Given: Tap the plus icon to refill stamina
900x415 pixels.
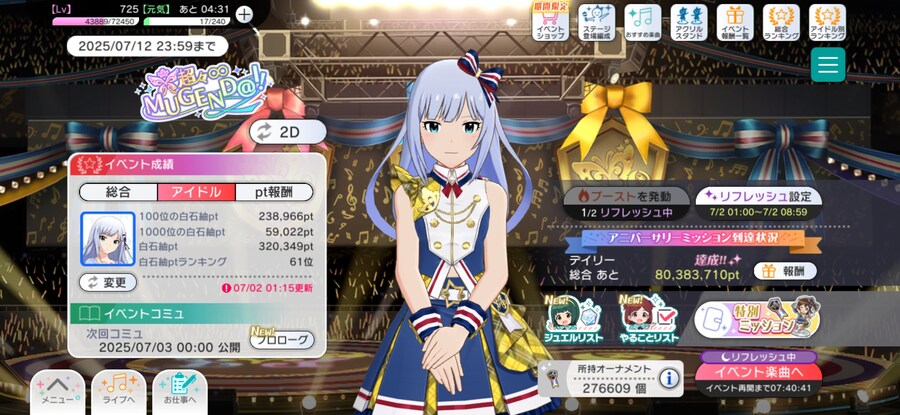Looking at the screenshot, I should [245, 14].
